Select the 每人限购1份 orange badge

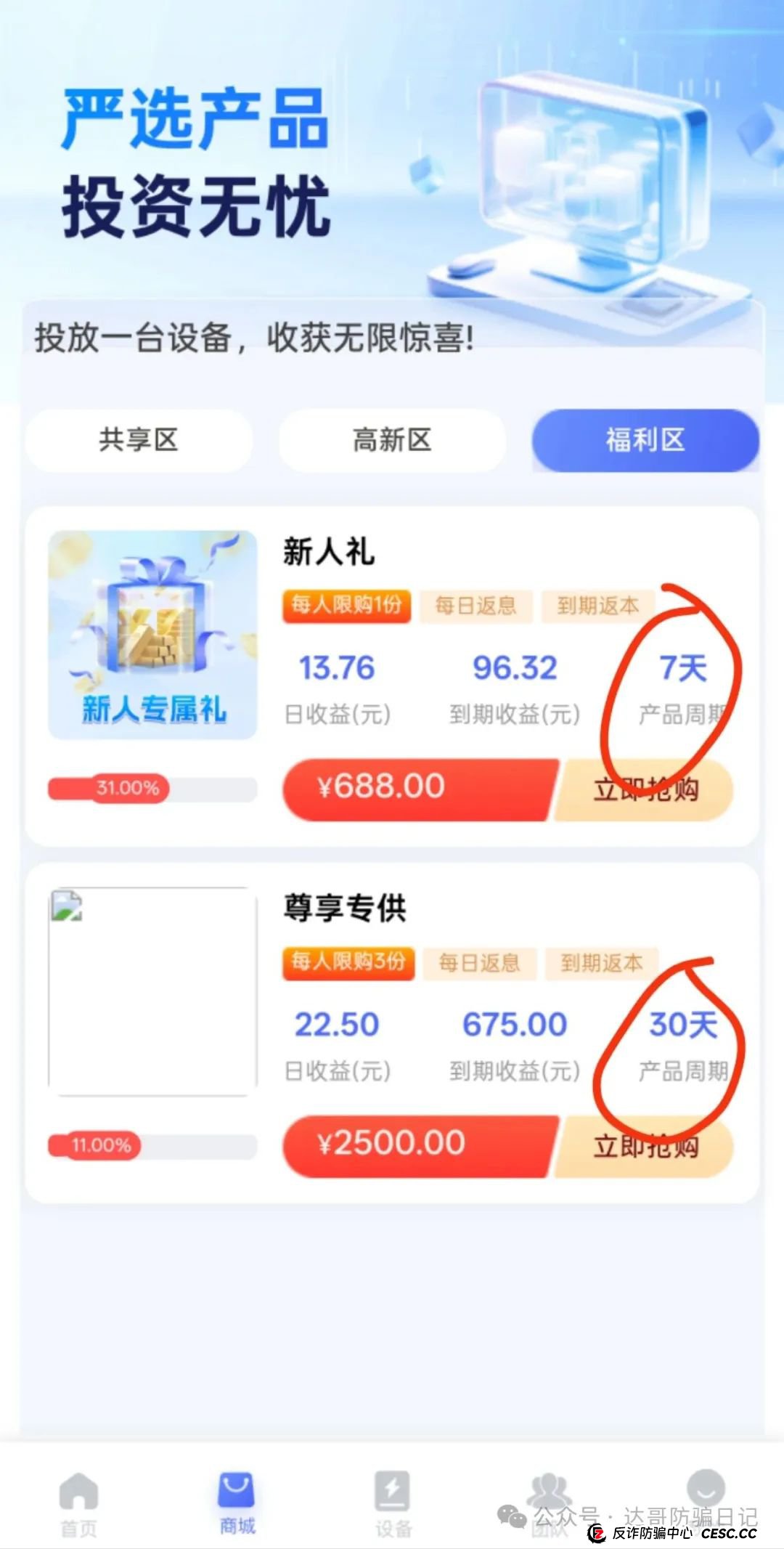tap(346, 606)
